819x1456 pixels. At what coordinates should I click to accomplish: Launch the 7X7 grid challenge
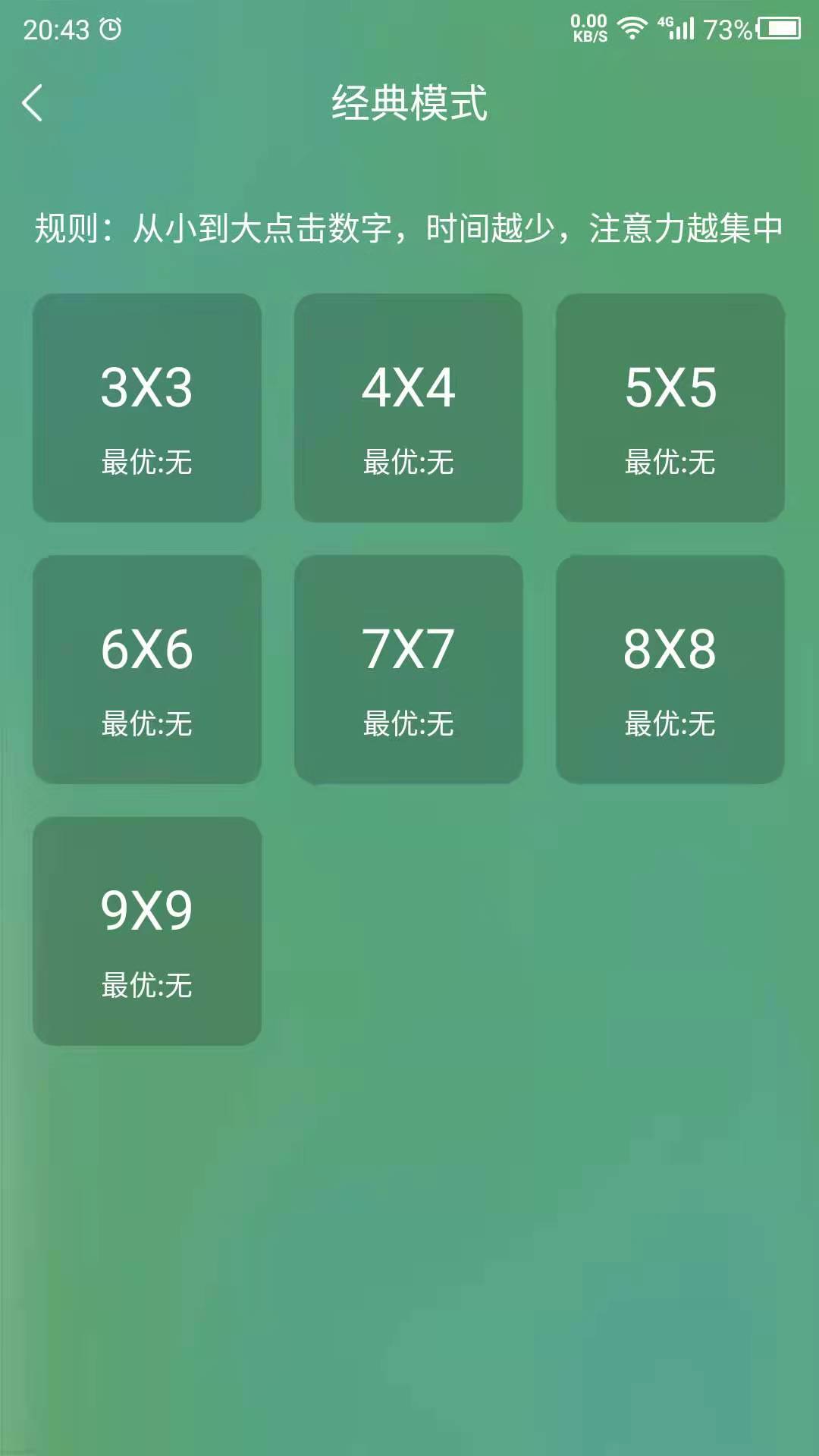point(408,670)
